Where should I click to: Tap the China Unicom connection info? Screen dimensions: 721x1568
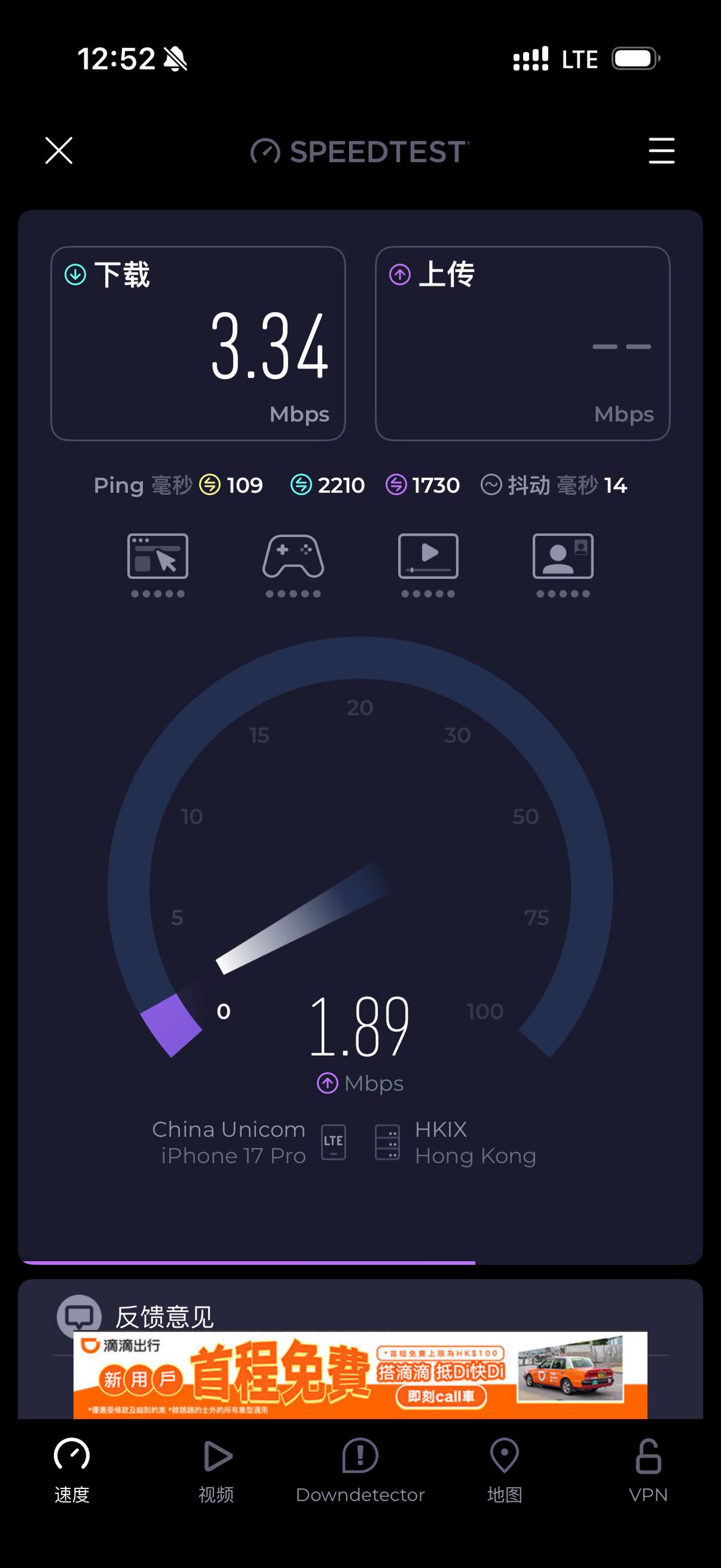pyautogui.click(x=229, y=1142)
